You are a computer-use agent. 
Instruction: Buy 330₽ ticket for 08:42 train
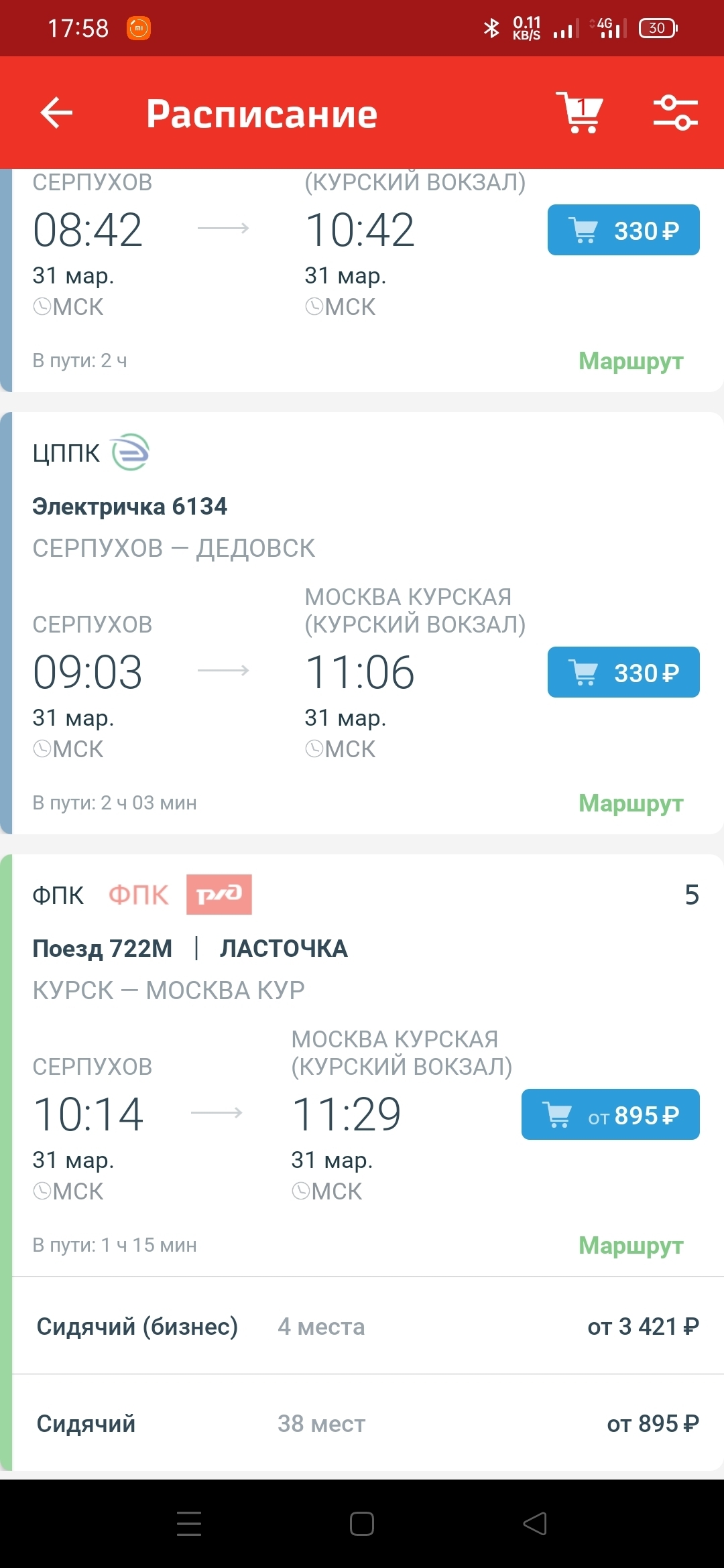623,230
